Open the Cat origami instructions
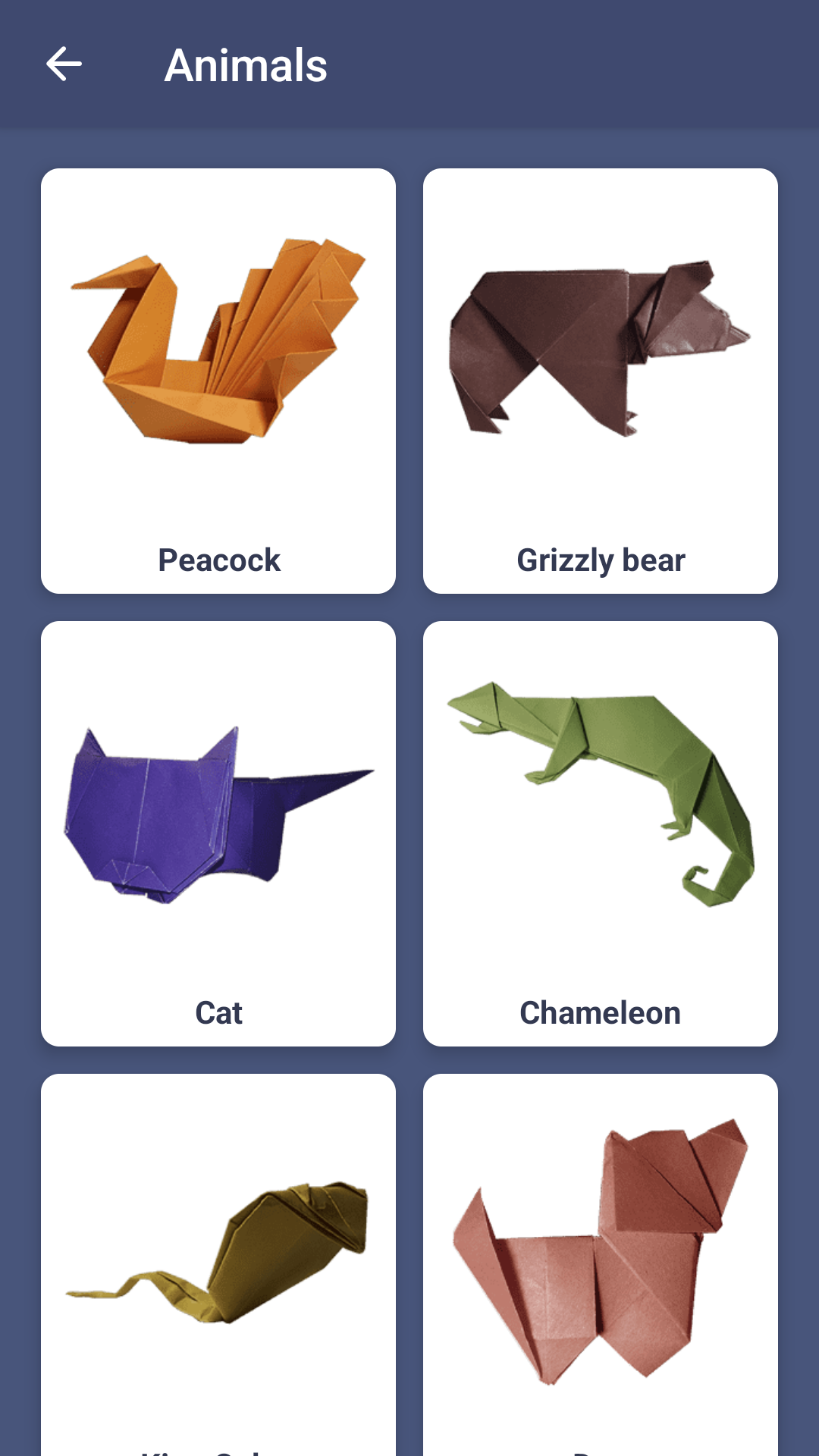The width and height of the screenshot is (819, 1456). 218,833
